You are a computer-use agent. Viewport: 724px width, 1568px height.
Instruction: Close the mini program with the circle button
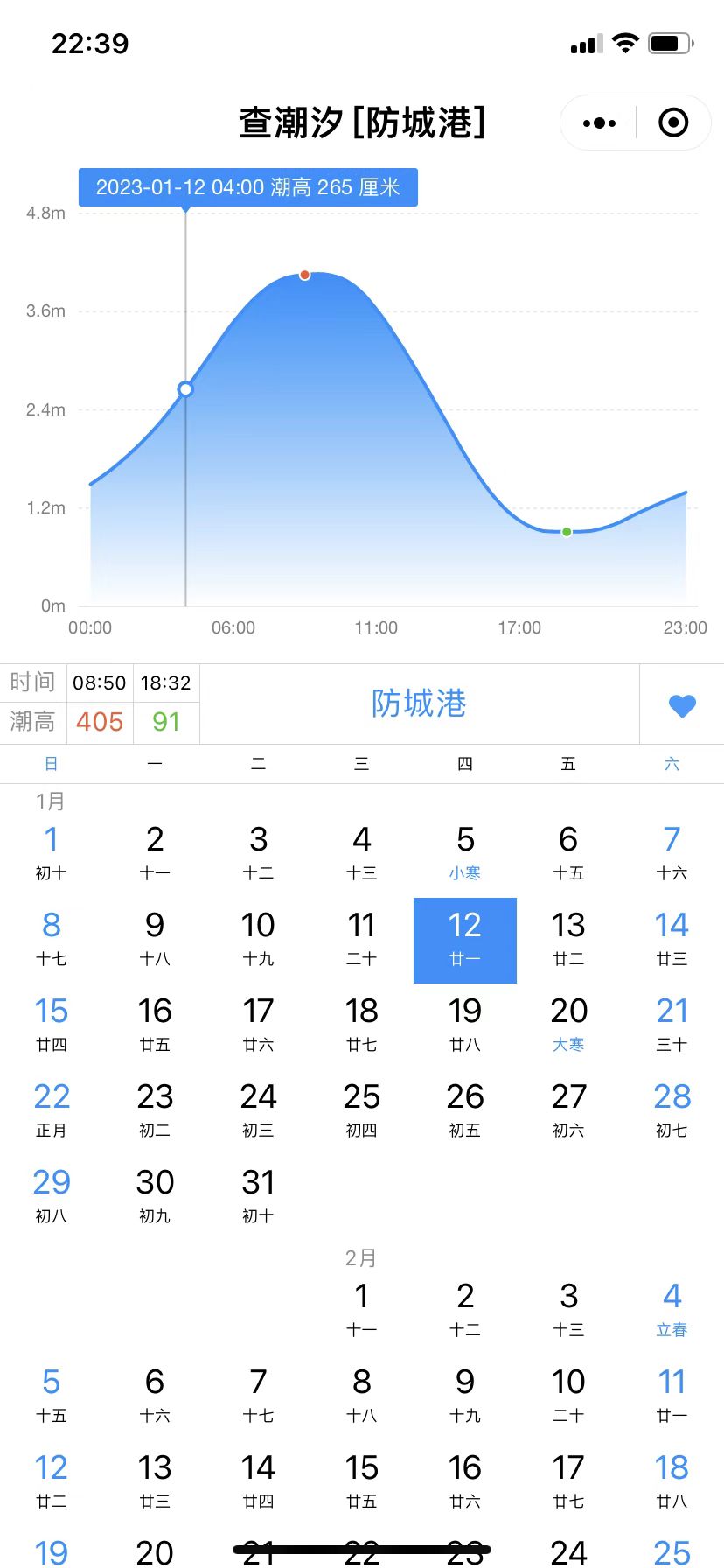coord(672,123)
